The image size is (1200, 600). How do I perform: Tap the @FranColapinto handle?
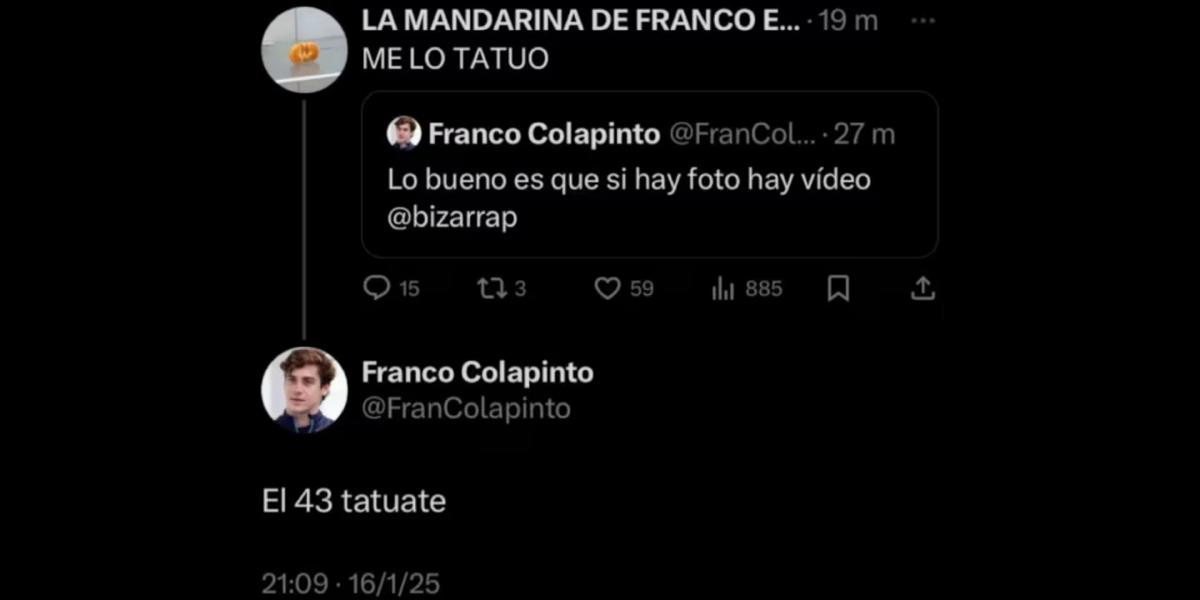tap(465, 408)
